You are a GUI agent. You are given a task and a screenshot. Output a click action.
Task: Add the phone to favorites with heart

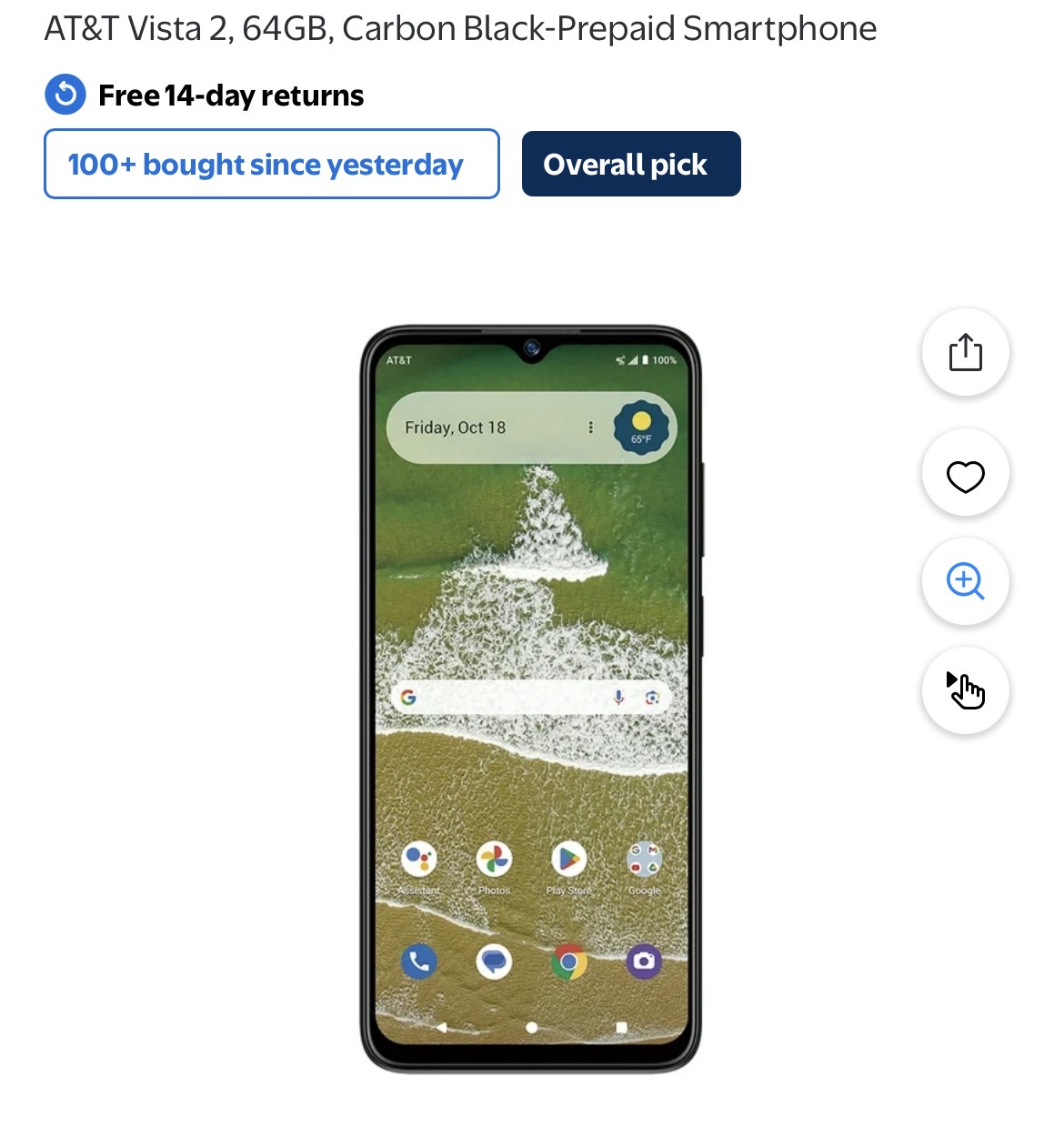965,475
